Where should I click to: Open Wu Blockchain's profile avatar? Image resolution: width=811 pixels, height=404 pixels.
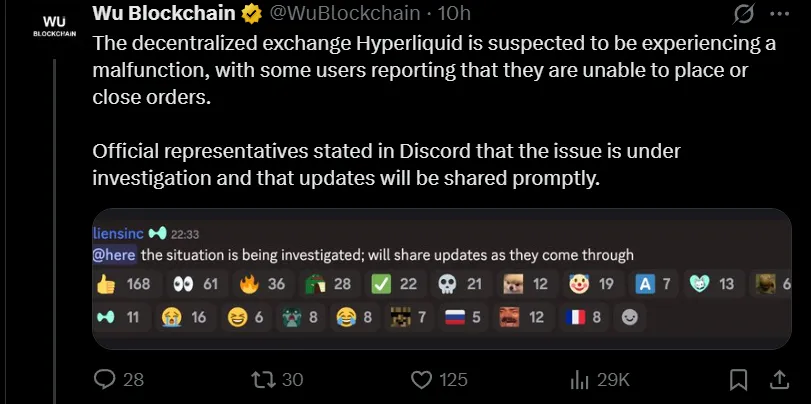[48, 24]
